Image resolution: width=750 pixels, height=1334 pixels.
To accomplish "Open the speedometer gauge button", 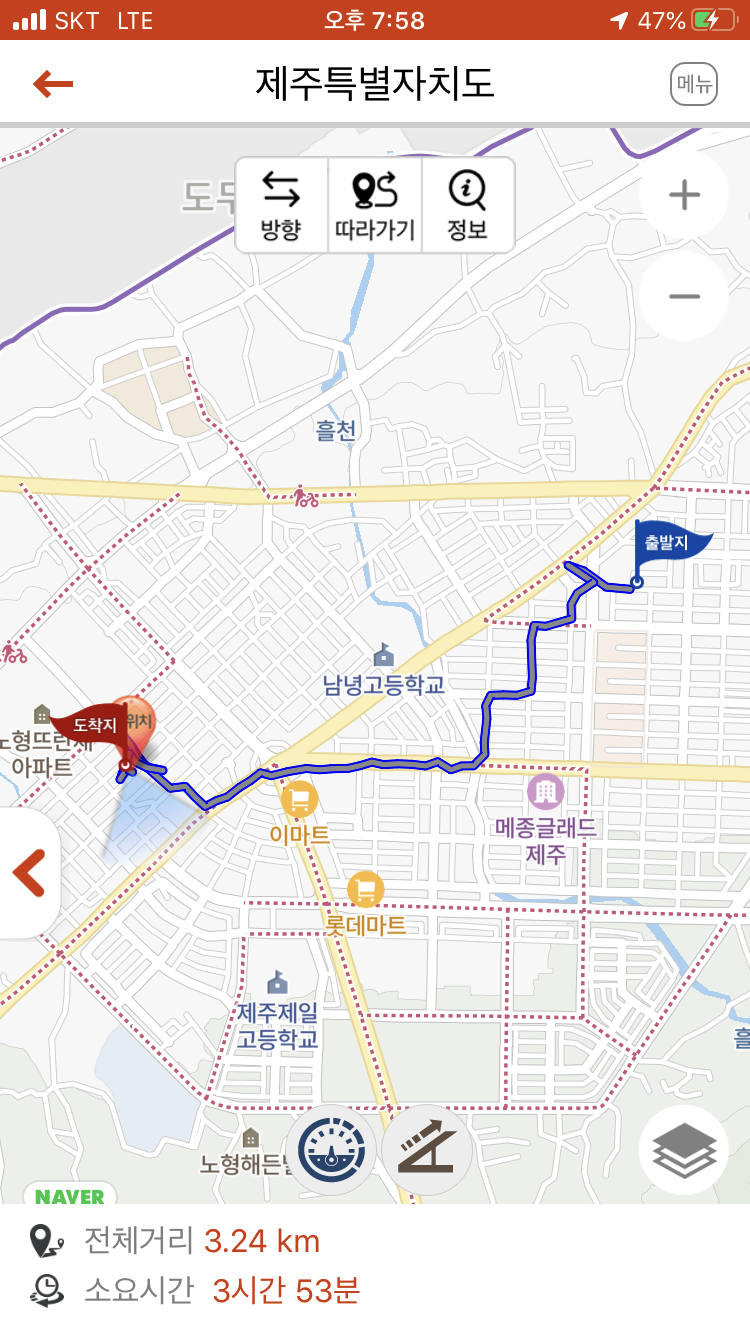I will (x=330, y=1151).
